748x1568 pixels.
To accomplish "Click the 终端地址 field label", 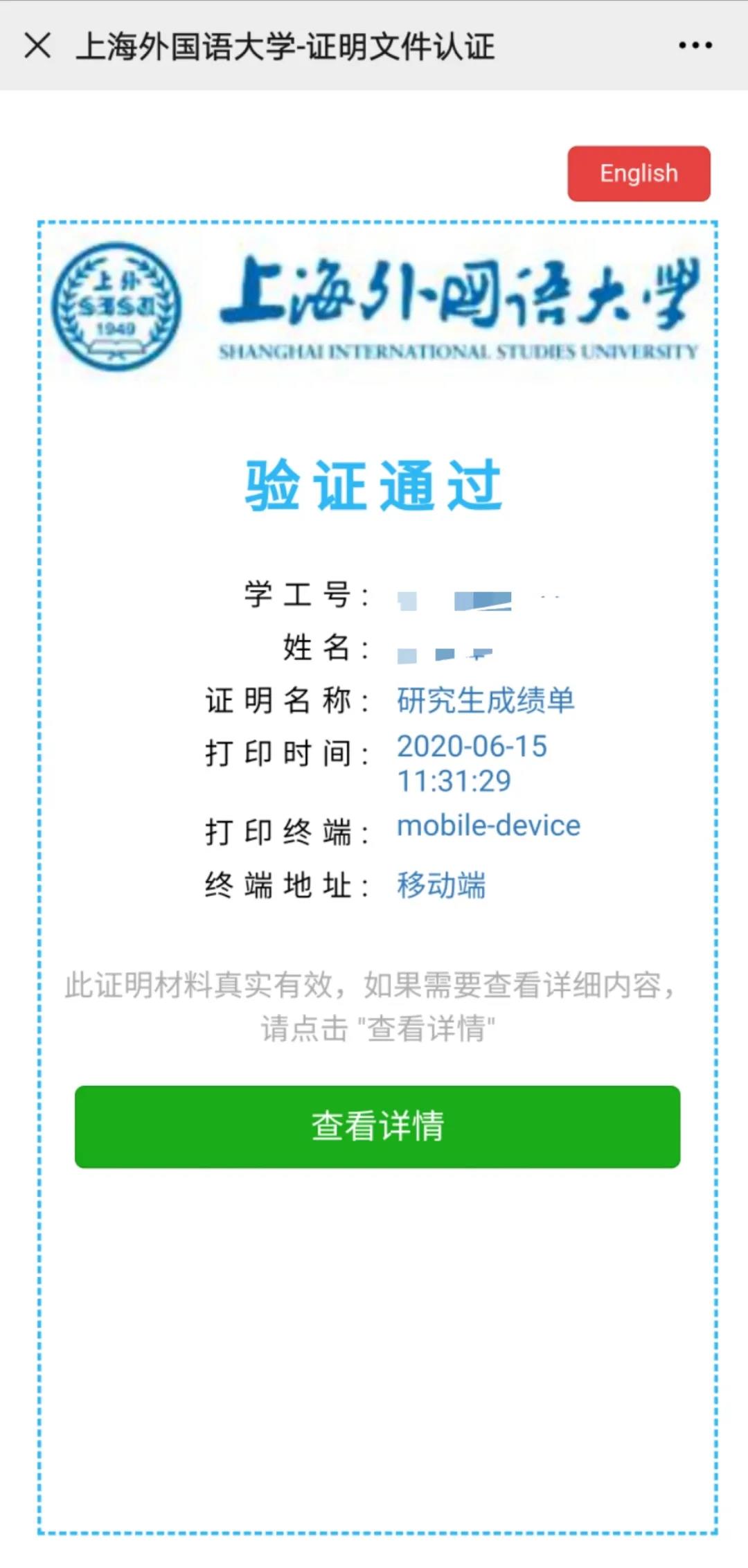I will (284, 885).
